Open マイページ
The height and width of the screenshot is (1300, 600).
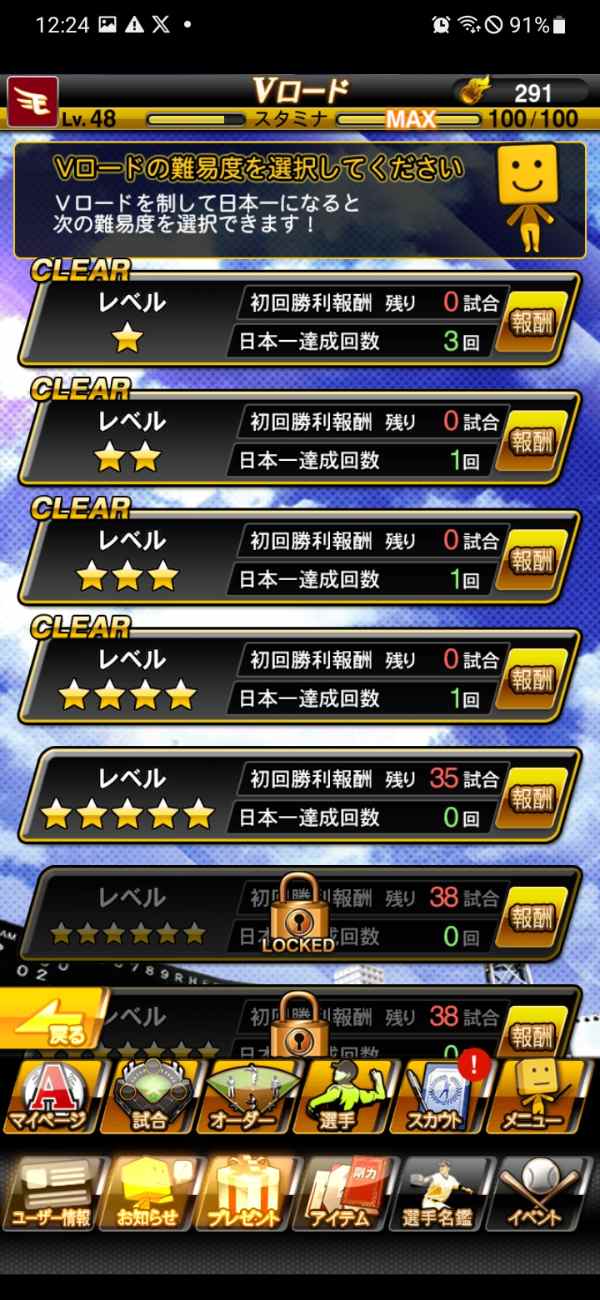(x=49, y=1097)
